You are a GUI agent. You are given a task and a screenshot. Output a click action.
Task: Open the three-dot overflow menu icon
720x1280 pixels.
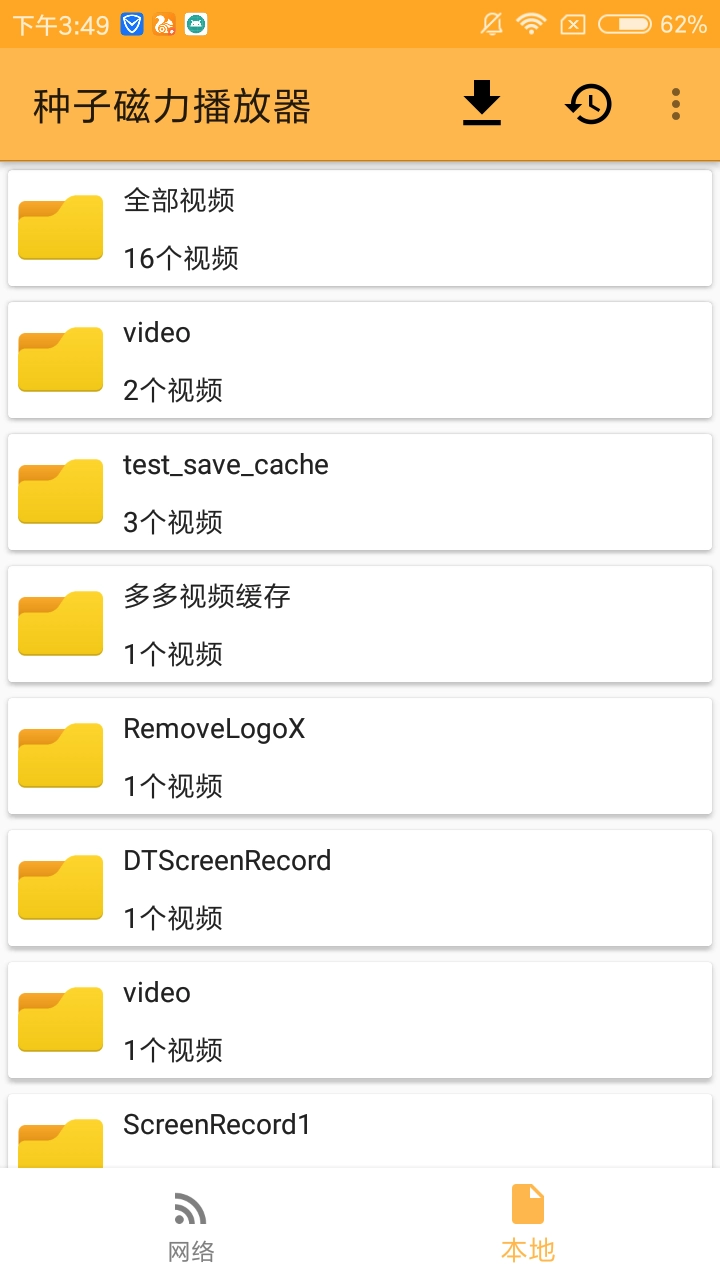coord(675,103)
